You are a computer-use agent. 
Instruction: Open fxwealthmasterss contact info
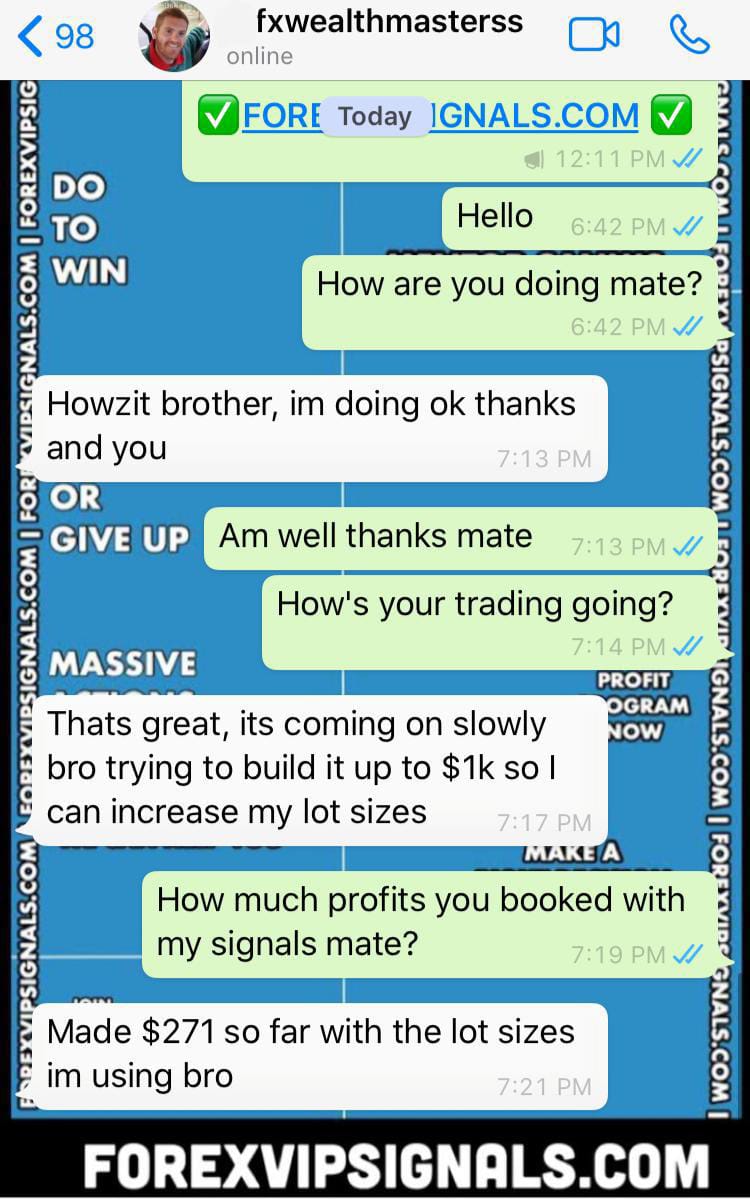pyautogui.click(x=388, y=22)
